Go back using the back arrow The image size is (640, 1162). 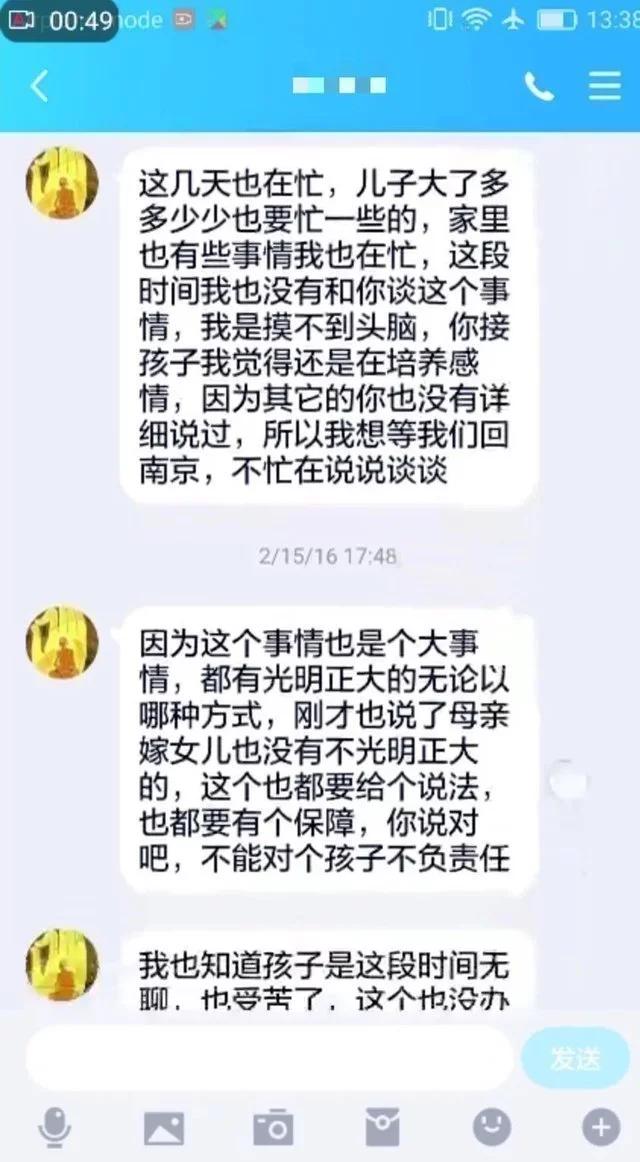tap(39, 86)
